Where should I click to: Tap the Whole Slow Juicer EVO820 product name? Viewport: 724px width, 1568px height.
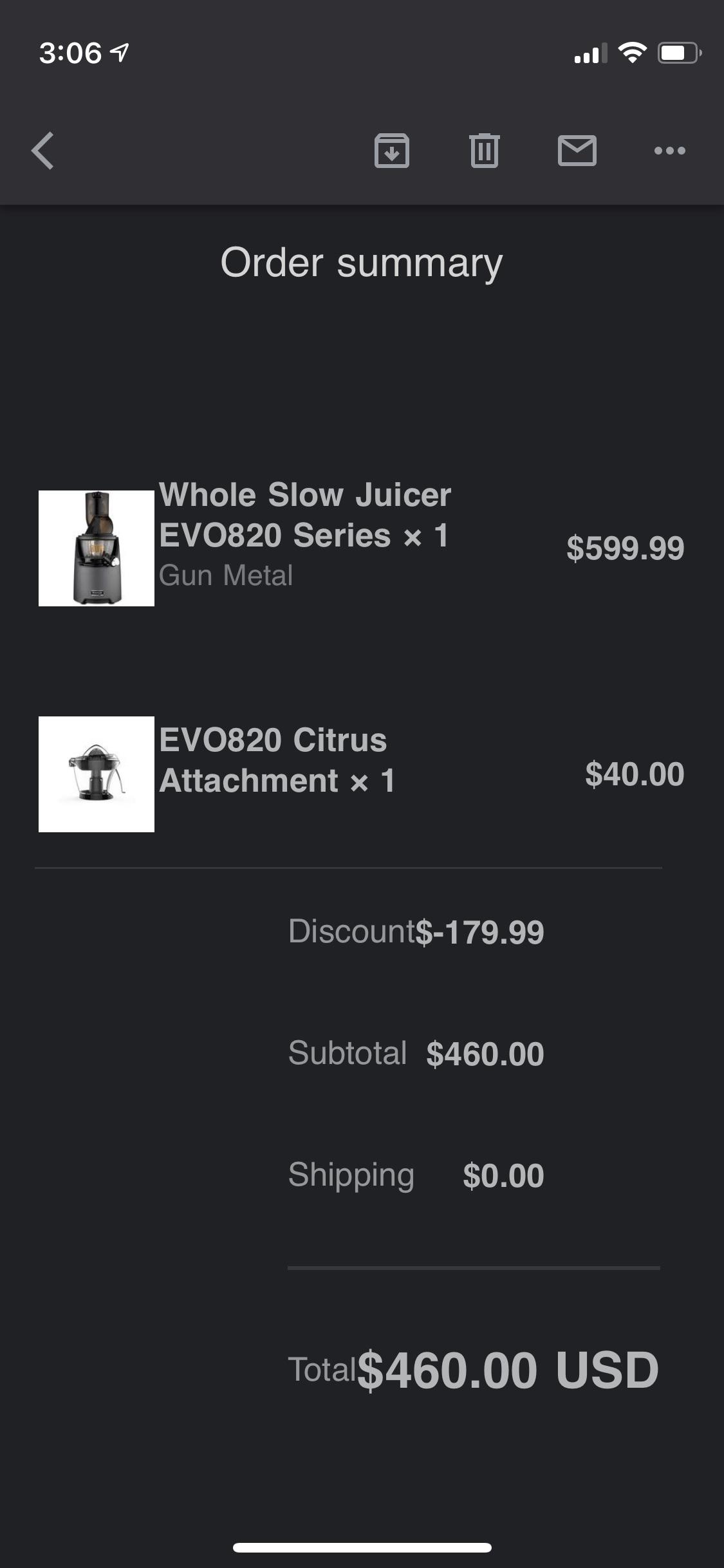pyautogui.click(x=306, y=515)
